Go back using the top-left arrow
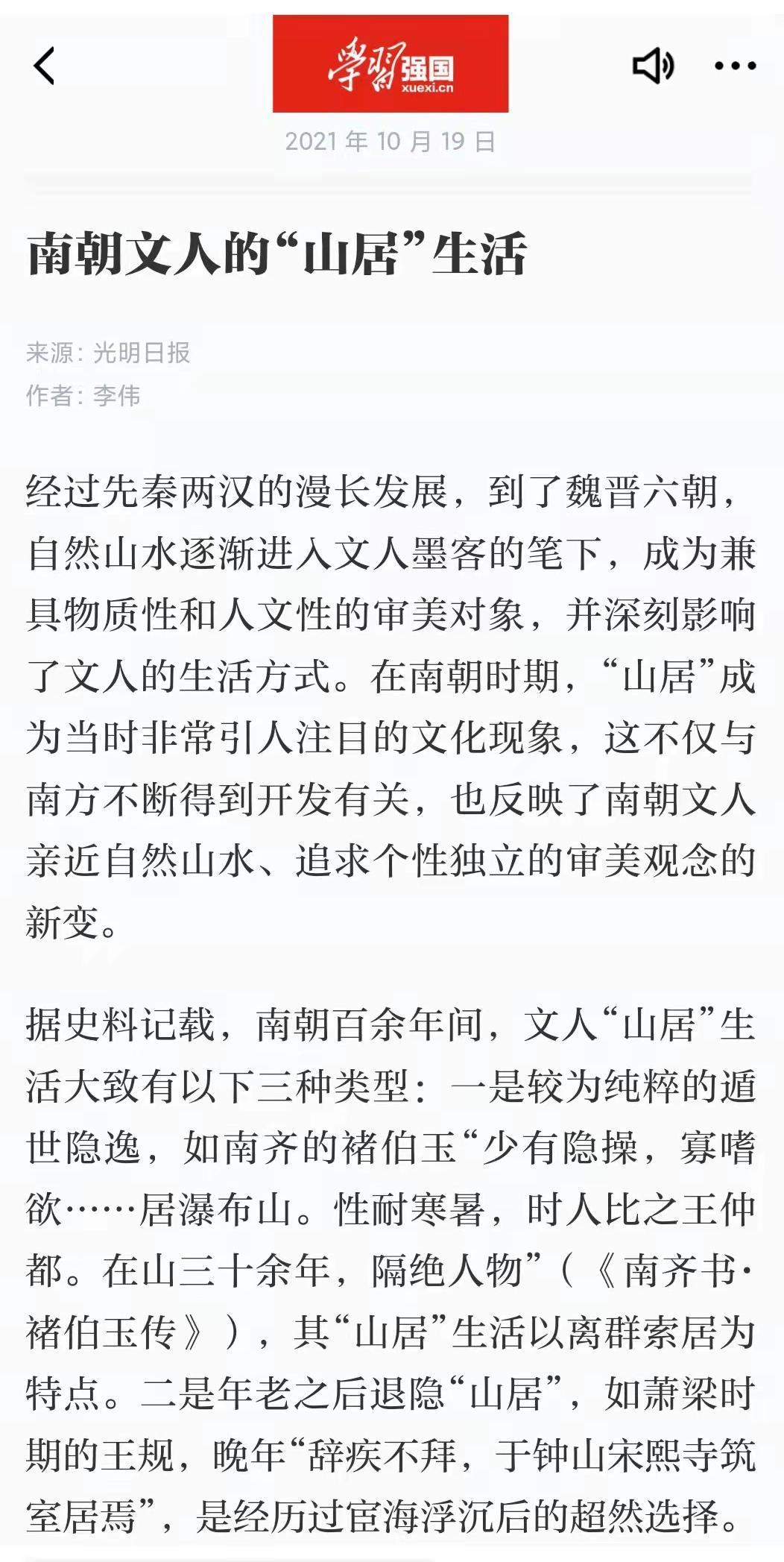Image resolution: width=784 pixels, height=1562 pixels. (45, 66)
